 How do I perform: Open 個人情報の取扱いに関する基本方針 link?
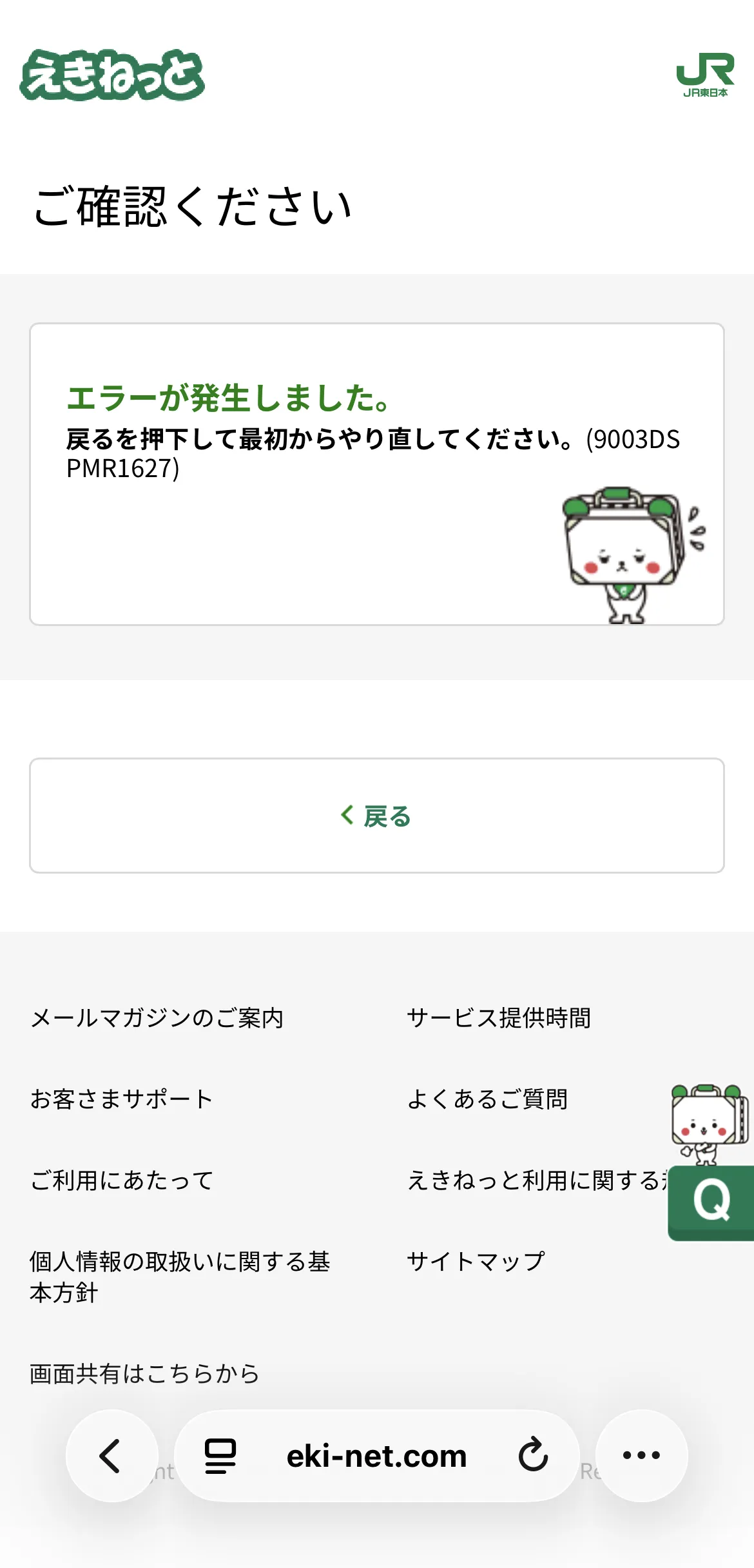[179, 1277]
